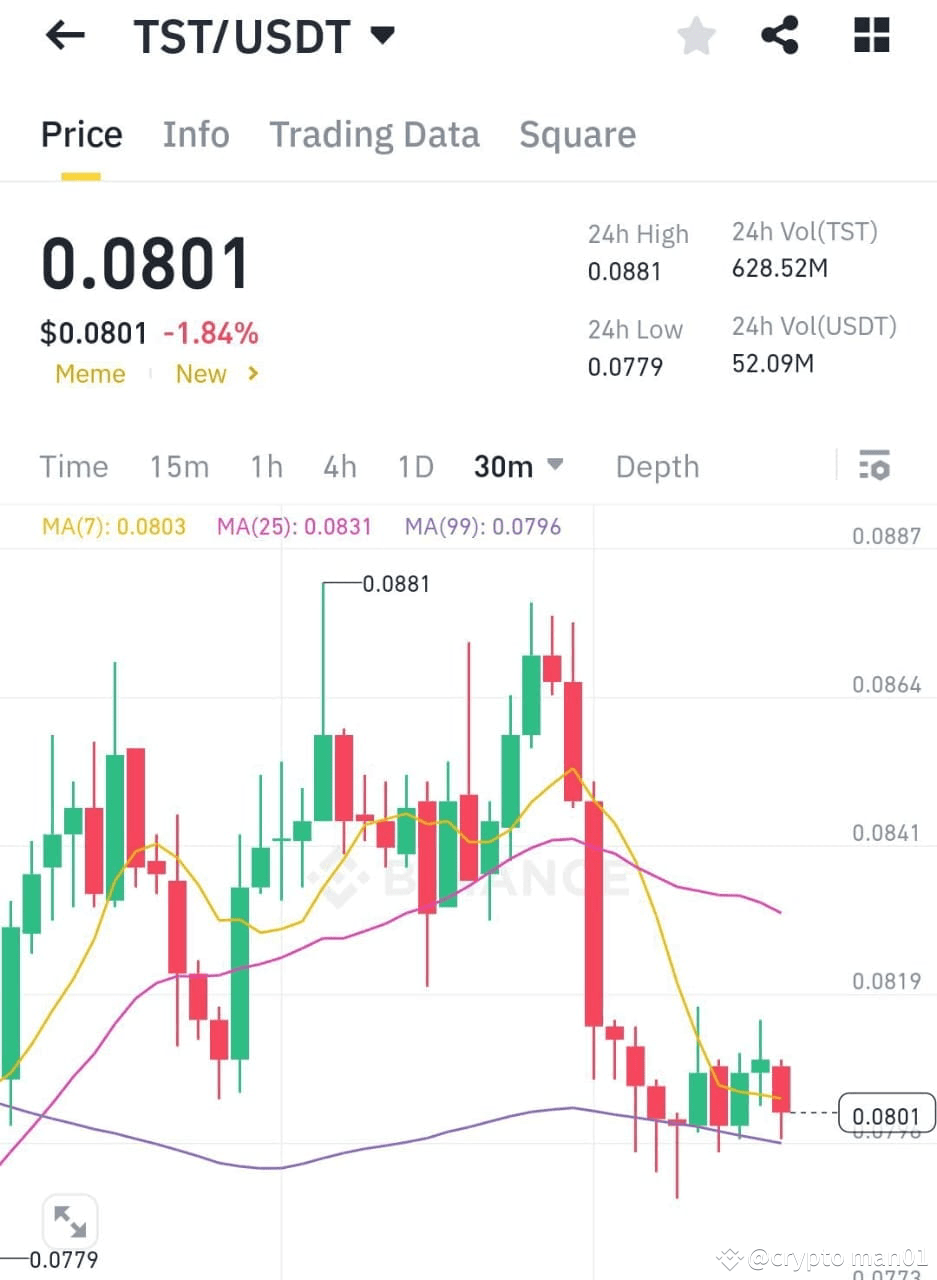This screenshot has width=937, height=1280.
Task: Expand the chart to fullscreen
Action: 68,1220
